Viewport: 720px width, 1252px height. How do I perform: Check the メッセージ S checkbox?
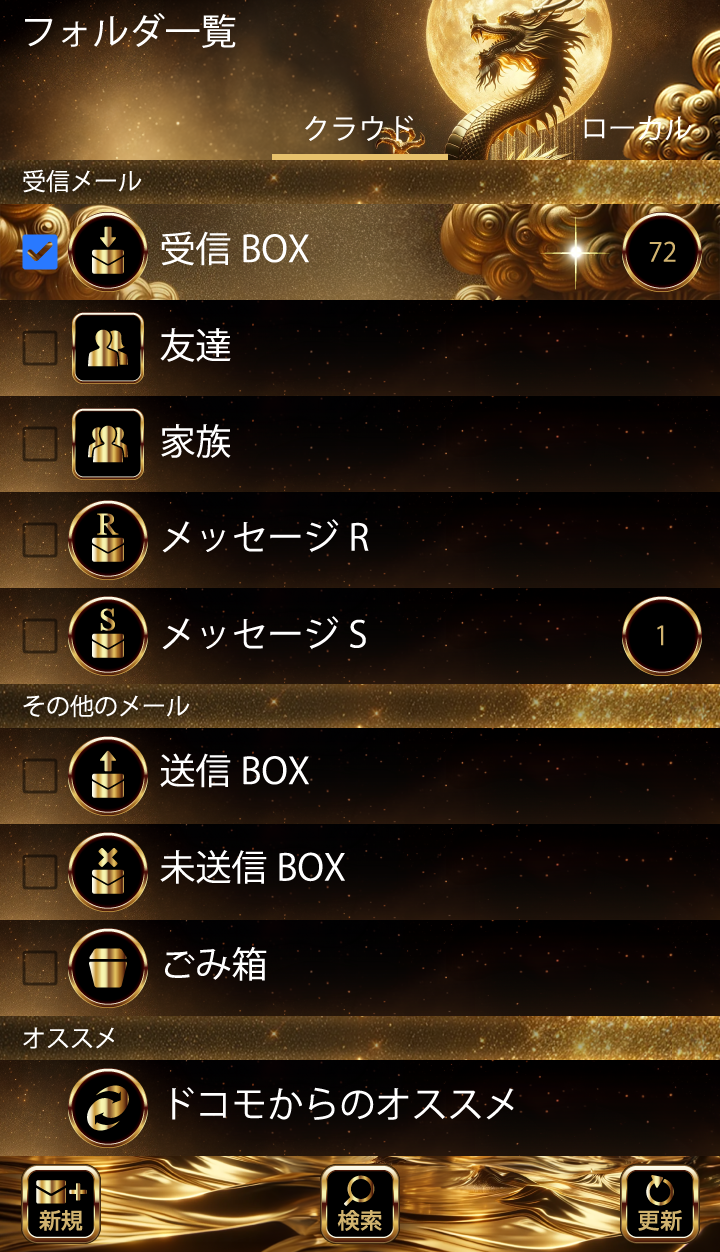40,636
